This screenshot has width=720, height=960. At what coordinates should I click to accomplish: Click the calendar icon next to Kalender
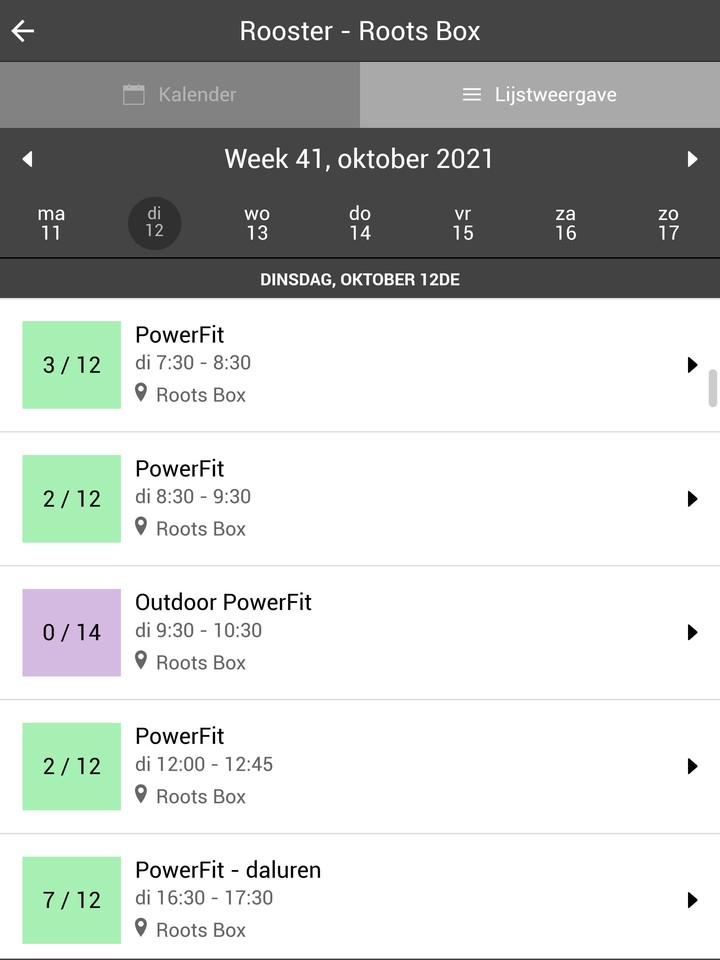(134, 94)
